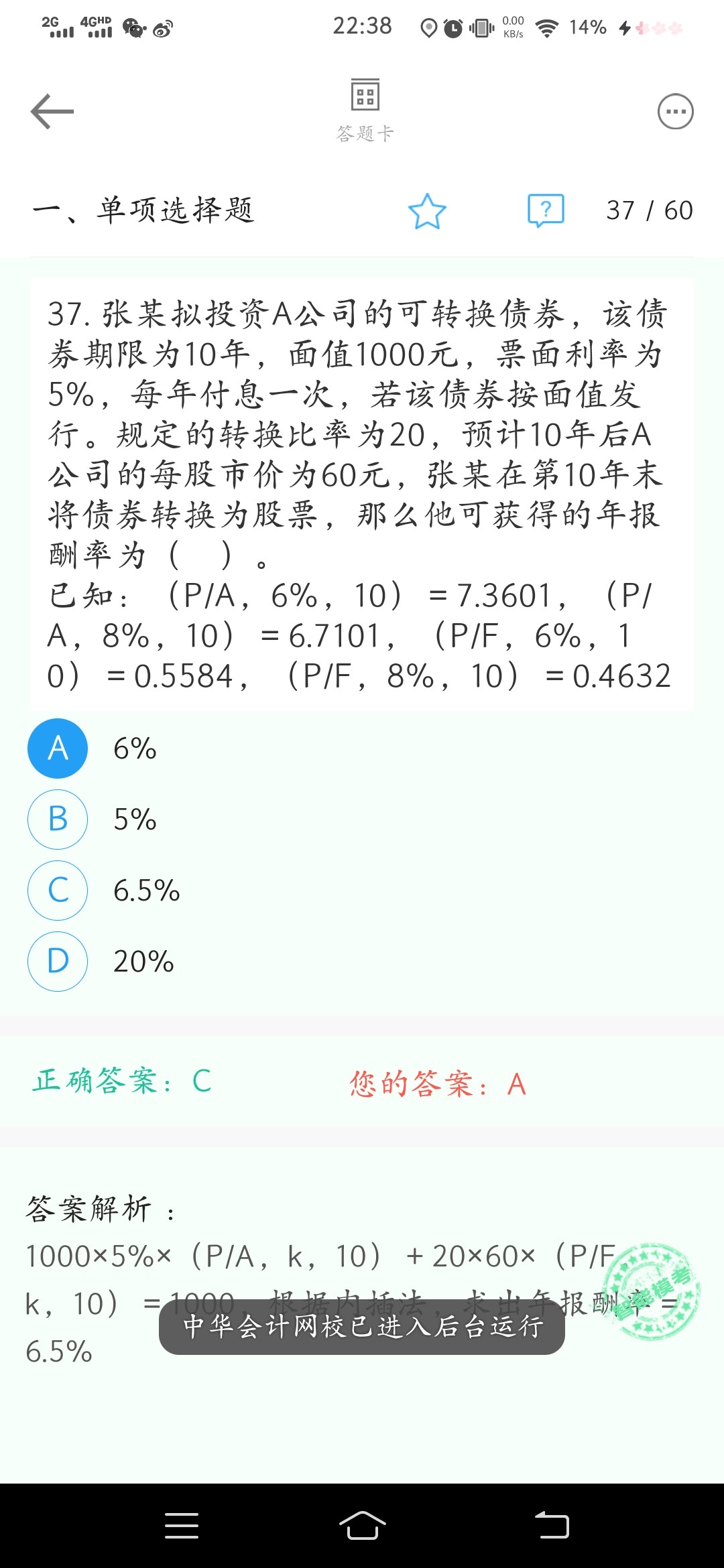Ask a question via the question-mark bubble
Image resolution: width=724 pixels, height=1568 pixels.
pyautogui.click(x=546, y=211)
